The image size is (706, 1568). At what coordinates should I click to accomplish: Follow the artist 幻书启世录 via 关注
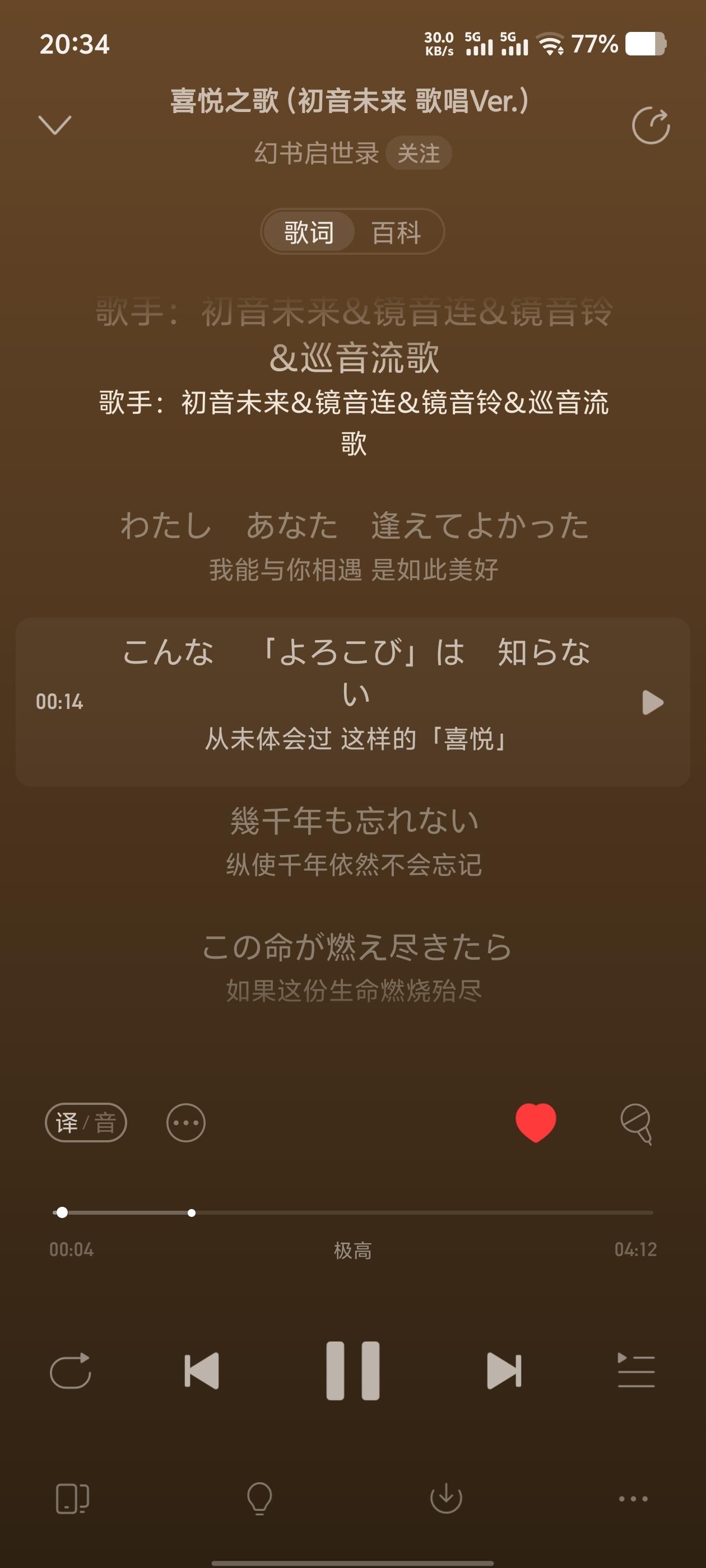tap(419, 153)
